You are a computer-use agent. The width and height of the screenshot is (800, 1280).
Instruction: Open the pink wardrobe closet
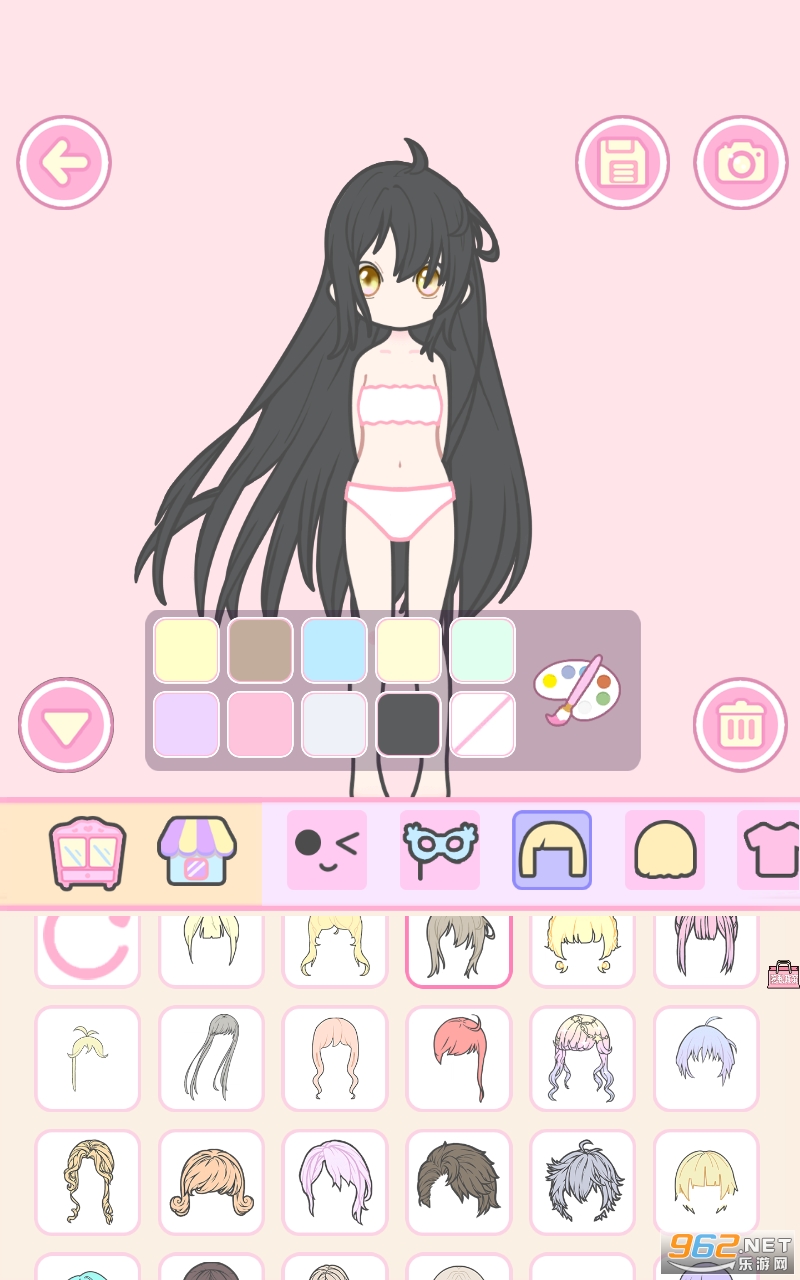[88, 852]
